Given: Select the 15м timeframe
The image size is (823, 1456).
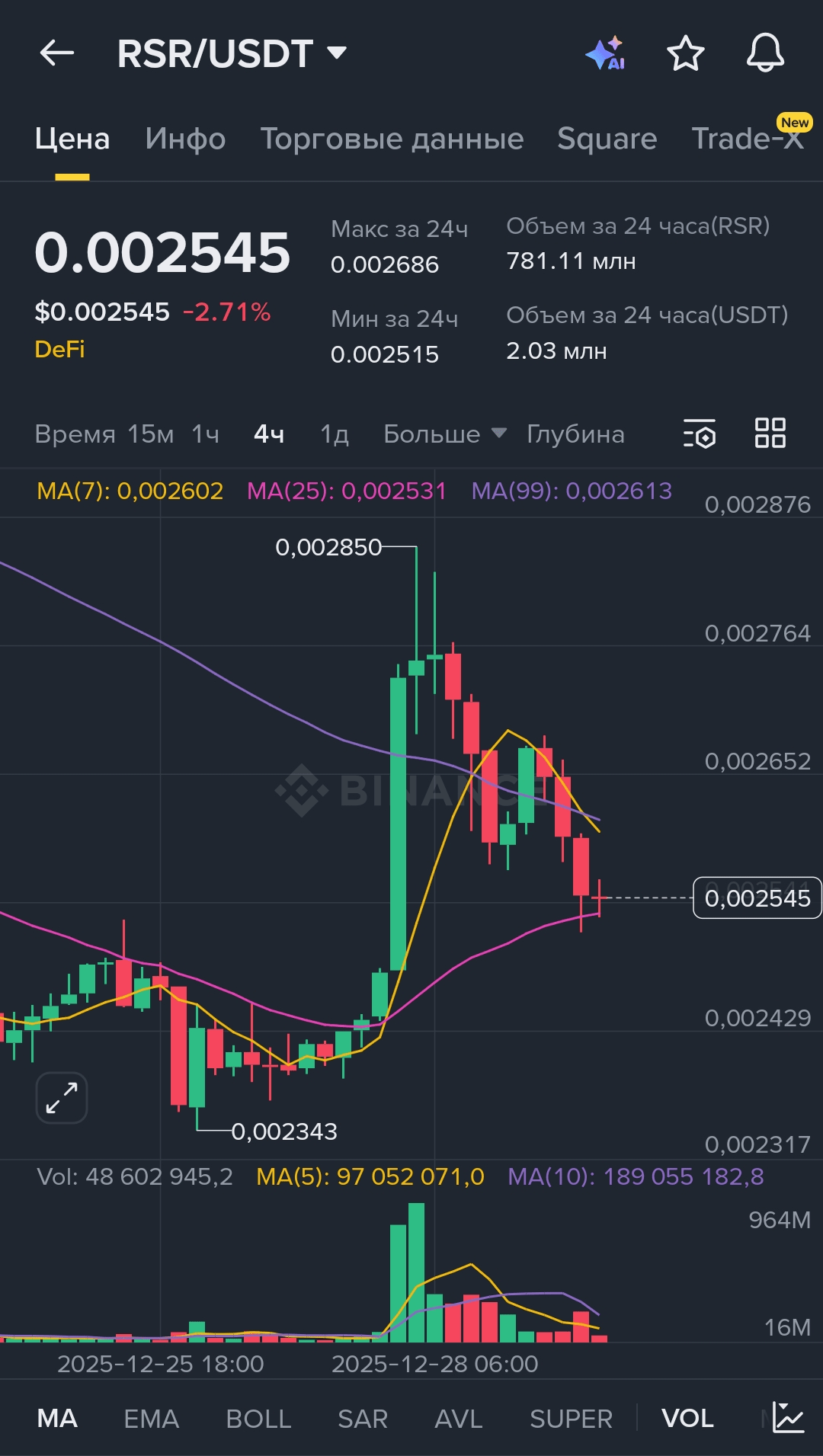Looking at the screenshot, I should pos(150,434).
